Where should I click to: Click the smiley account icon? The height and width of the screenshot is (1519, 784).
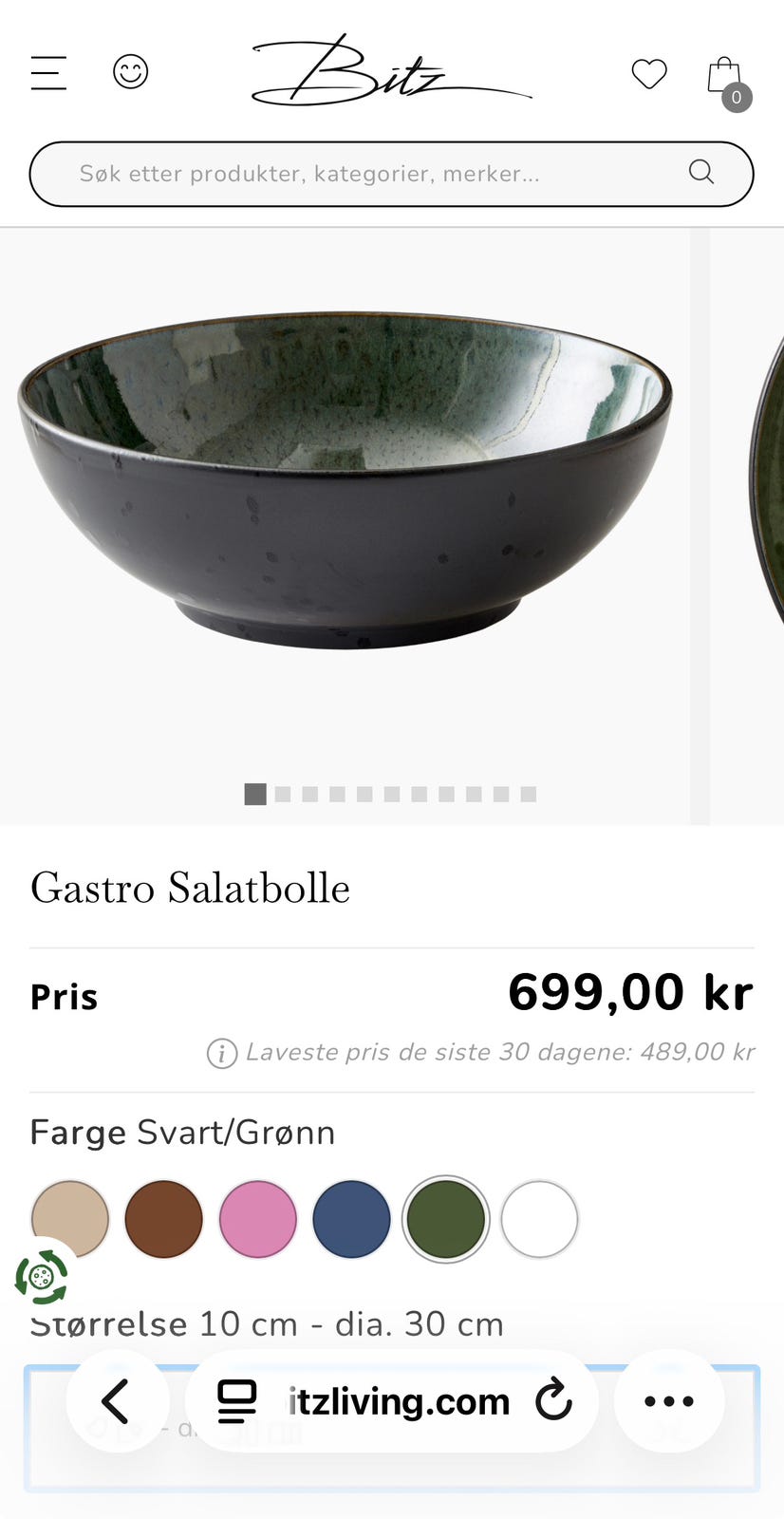[131, 71]
